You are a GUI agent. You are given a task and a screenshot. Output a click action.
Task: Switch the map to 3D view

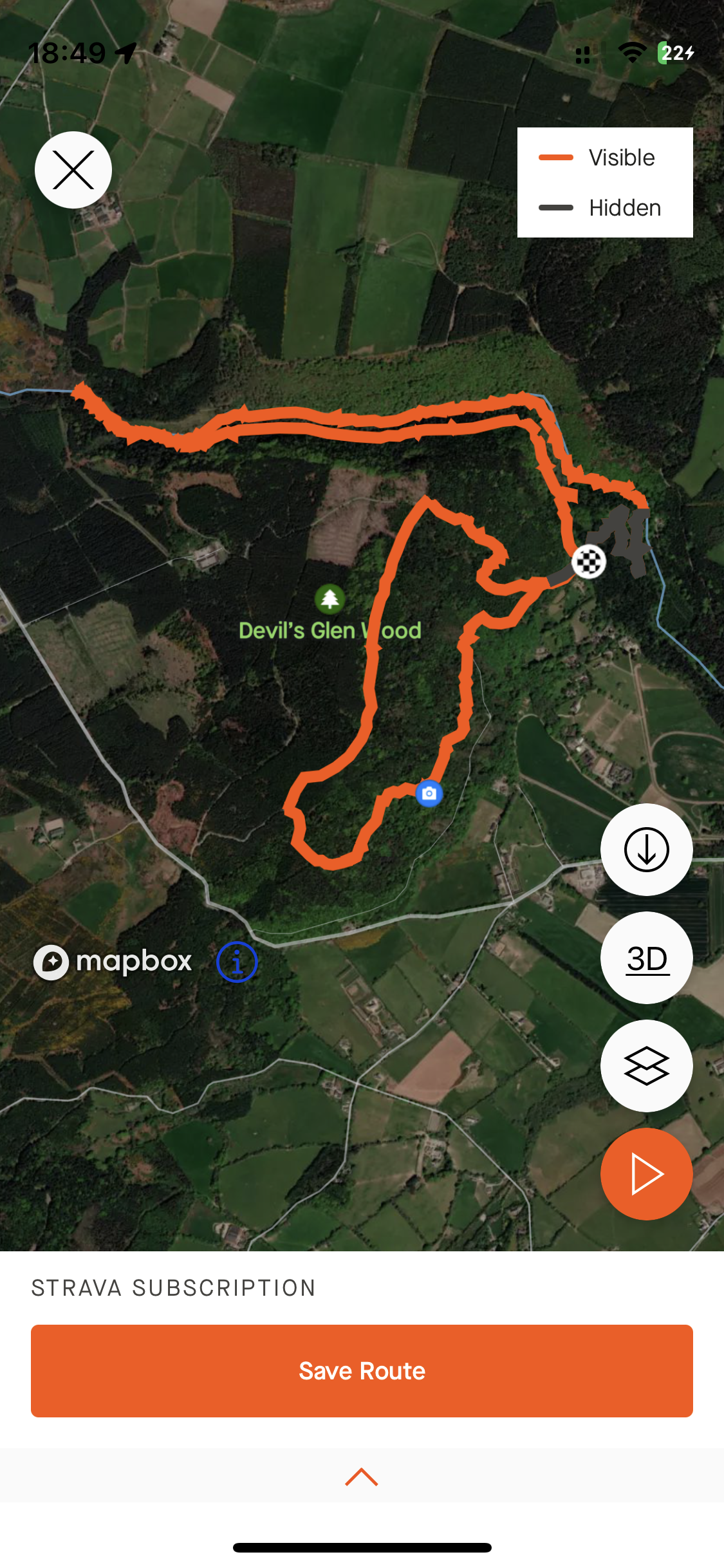click(x=646, y=958)
